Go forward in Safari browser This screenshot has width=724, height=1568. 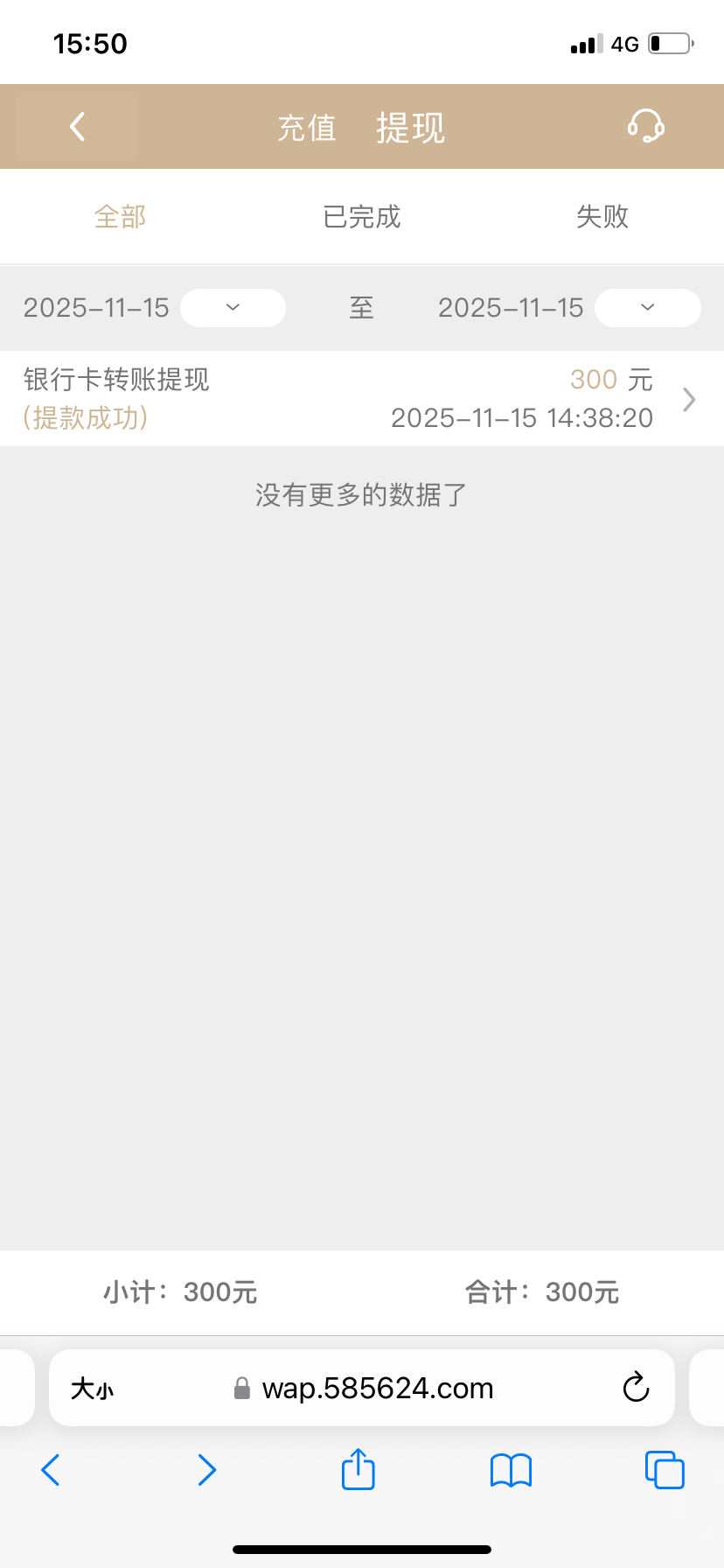click(206, 1470)
